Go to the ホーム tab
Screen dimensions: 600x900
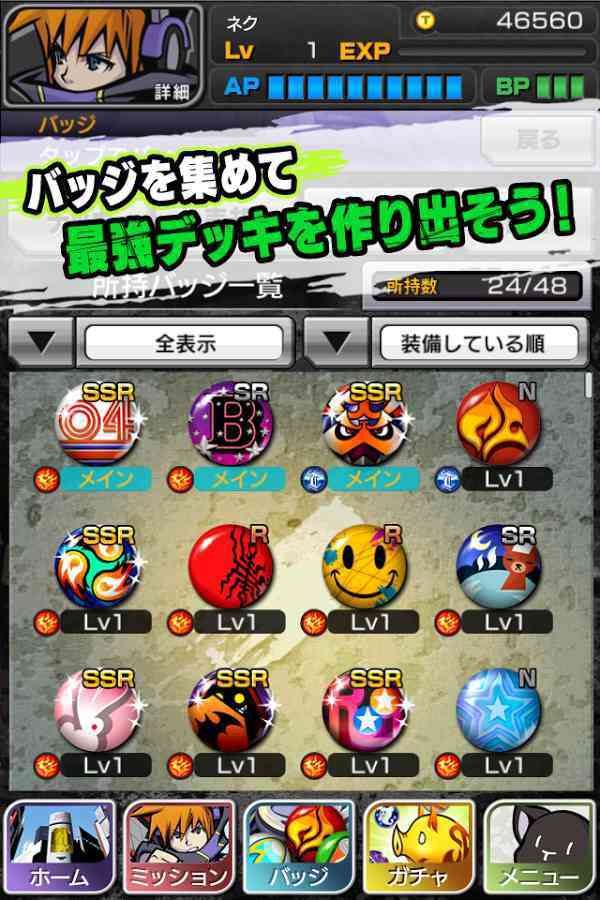point(58,848)
